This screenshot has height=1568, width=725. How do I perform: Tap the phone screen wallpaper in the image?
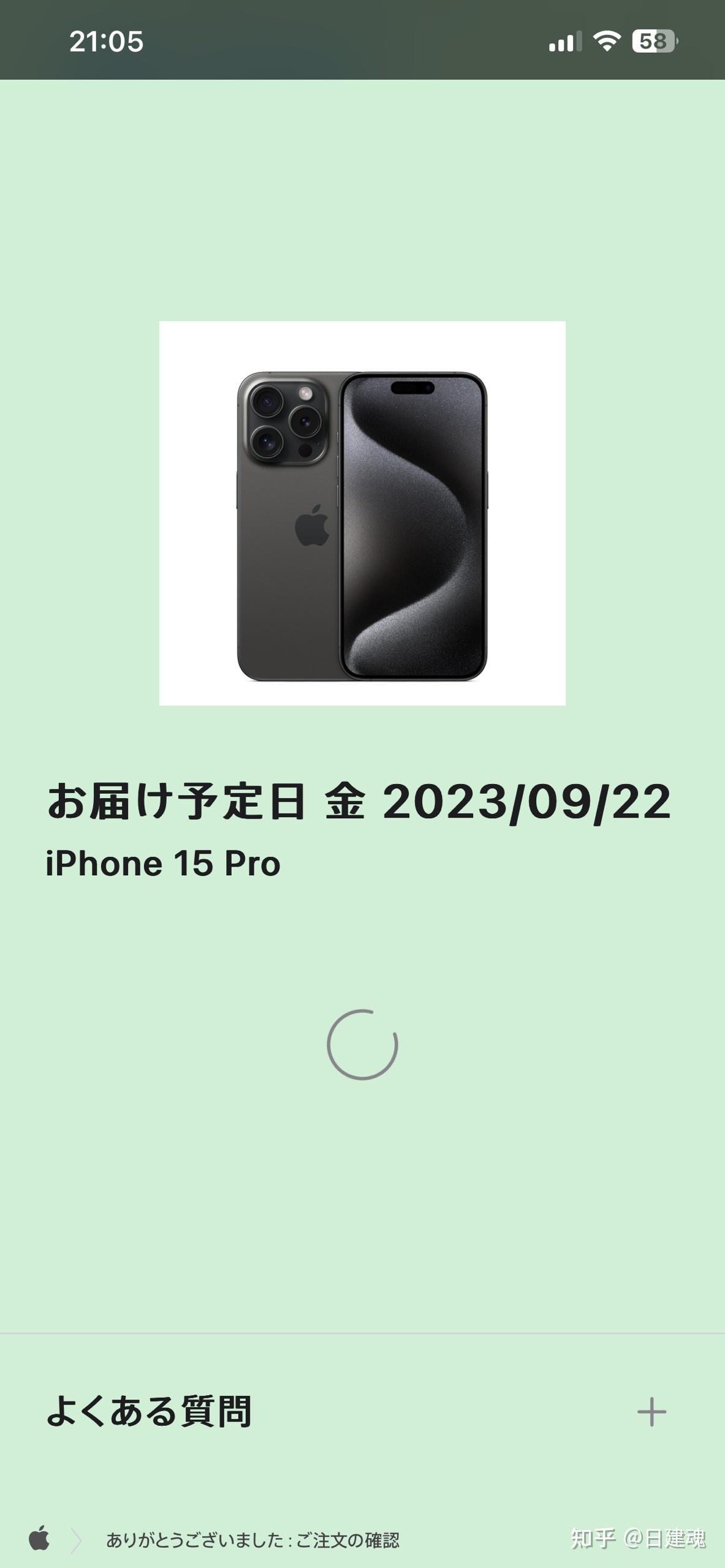coord(414,527)
